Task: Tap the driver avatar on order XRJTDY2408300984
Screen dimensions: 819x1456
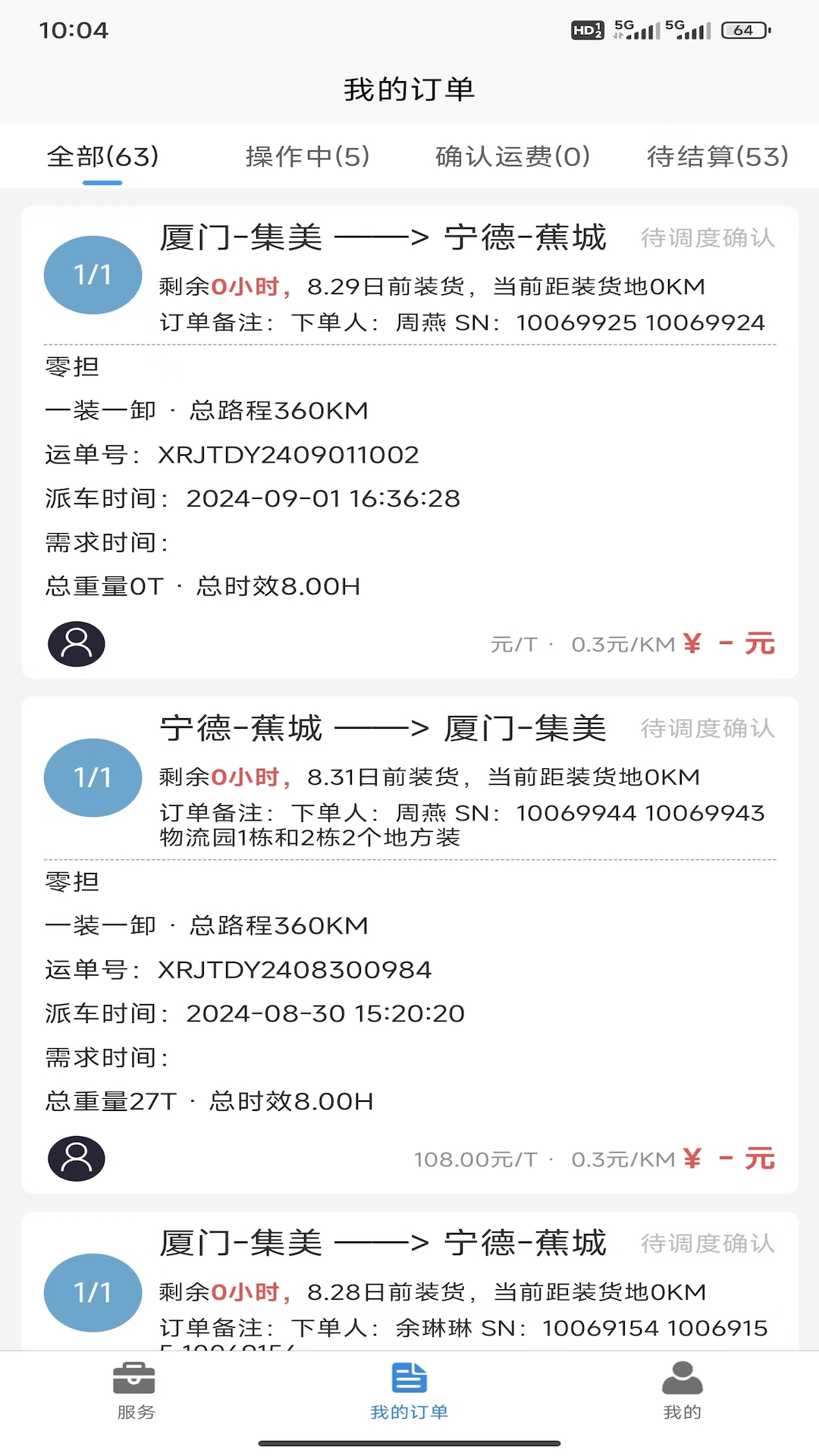Action: coord(77,1159)
